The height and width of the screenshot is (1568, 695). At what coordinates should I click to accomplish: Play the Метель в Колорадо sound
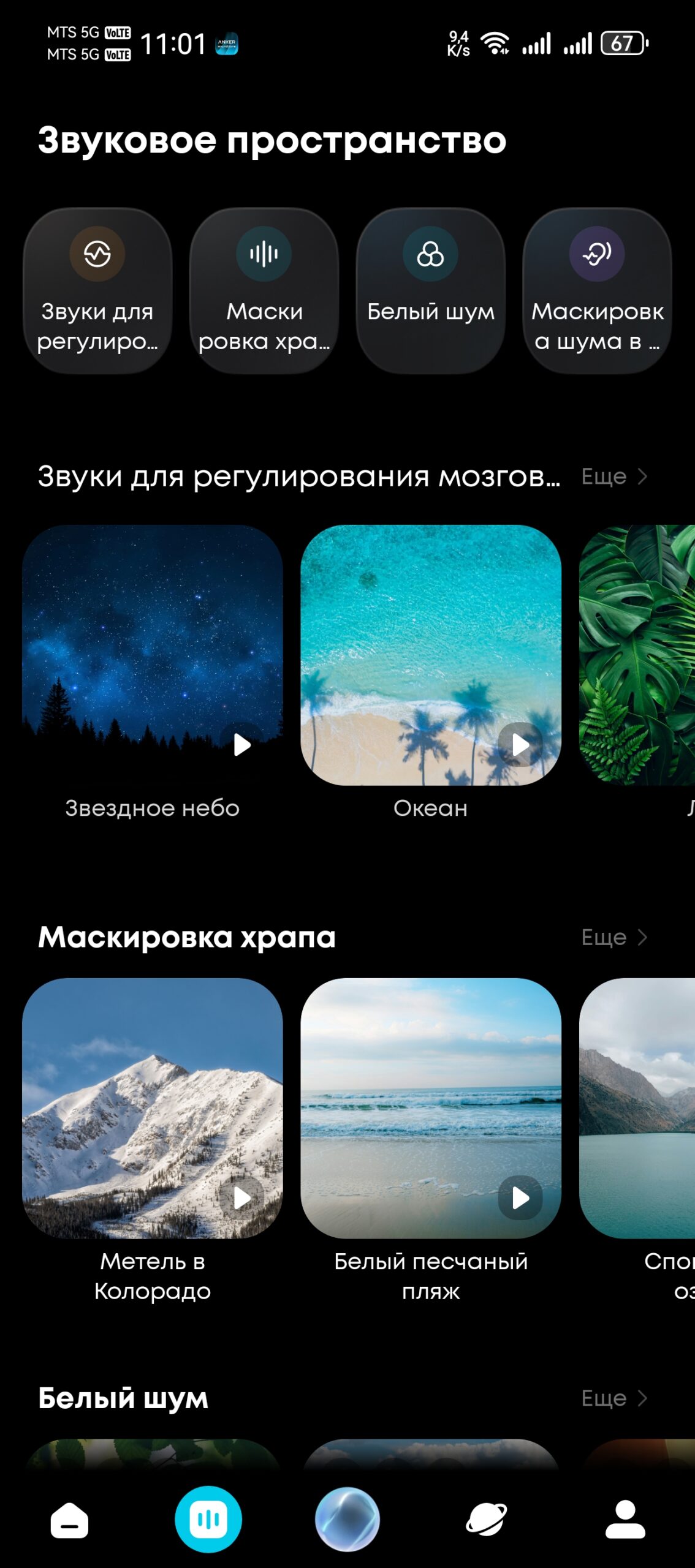[242, 1198]
